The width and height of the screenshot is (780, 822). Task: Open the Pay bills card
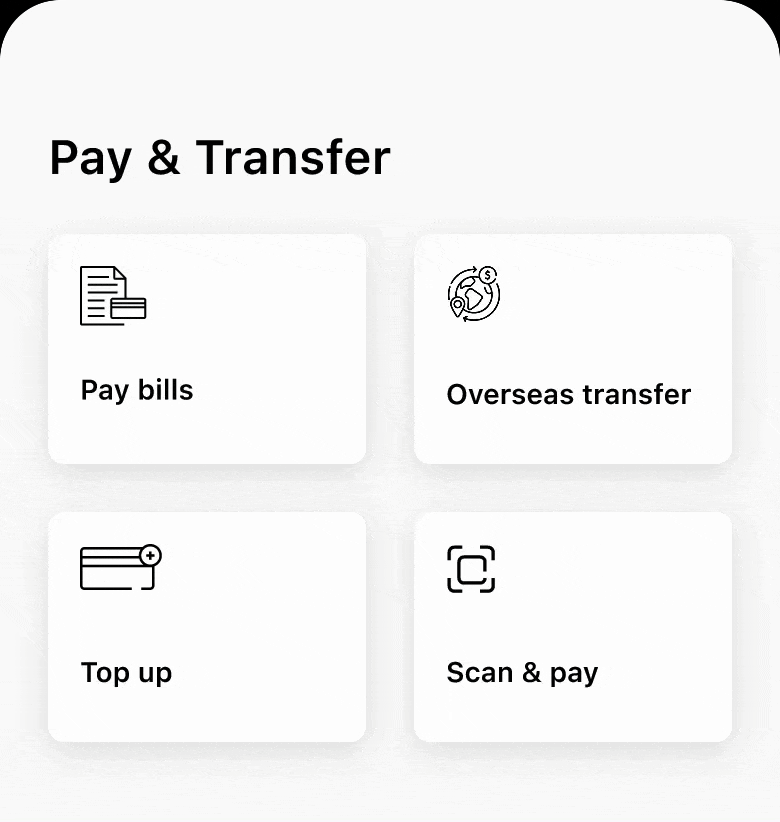tap(207, 349)
